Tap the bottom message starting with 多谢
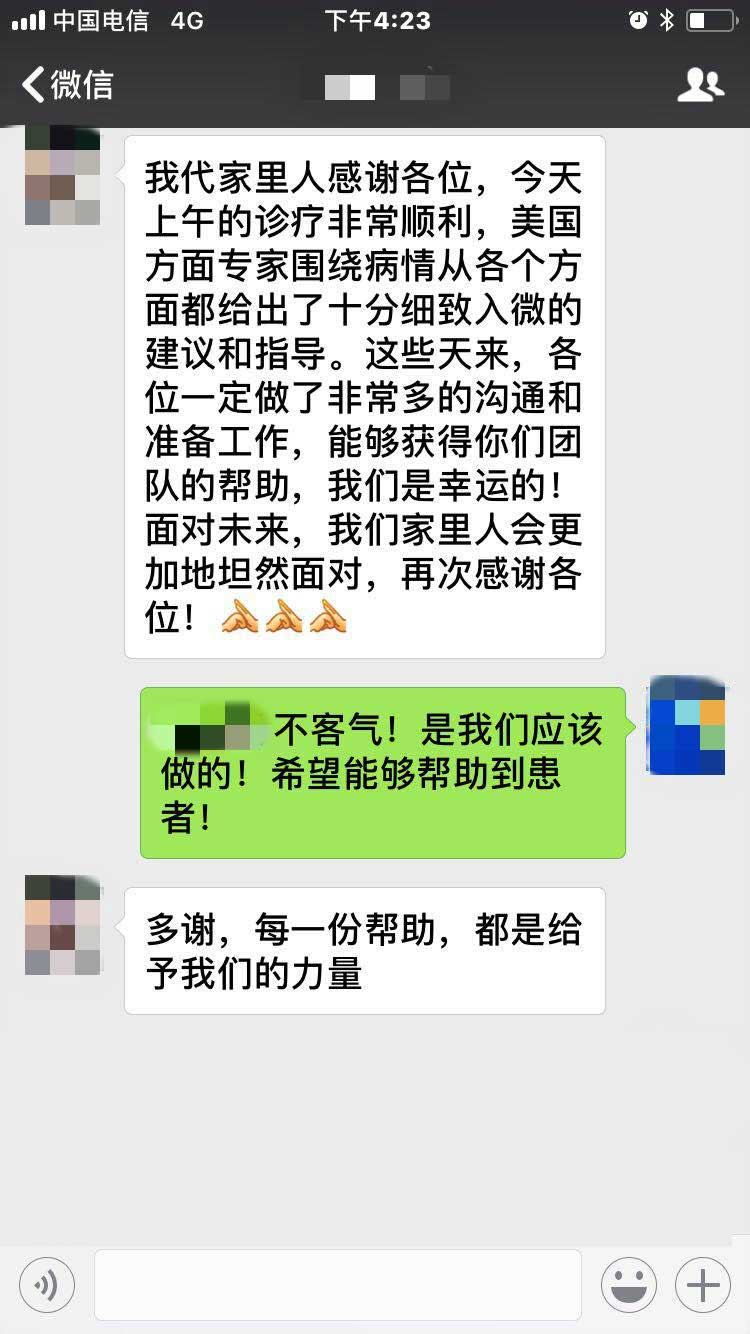 pyautogui.click(x=363, y=950)
